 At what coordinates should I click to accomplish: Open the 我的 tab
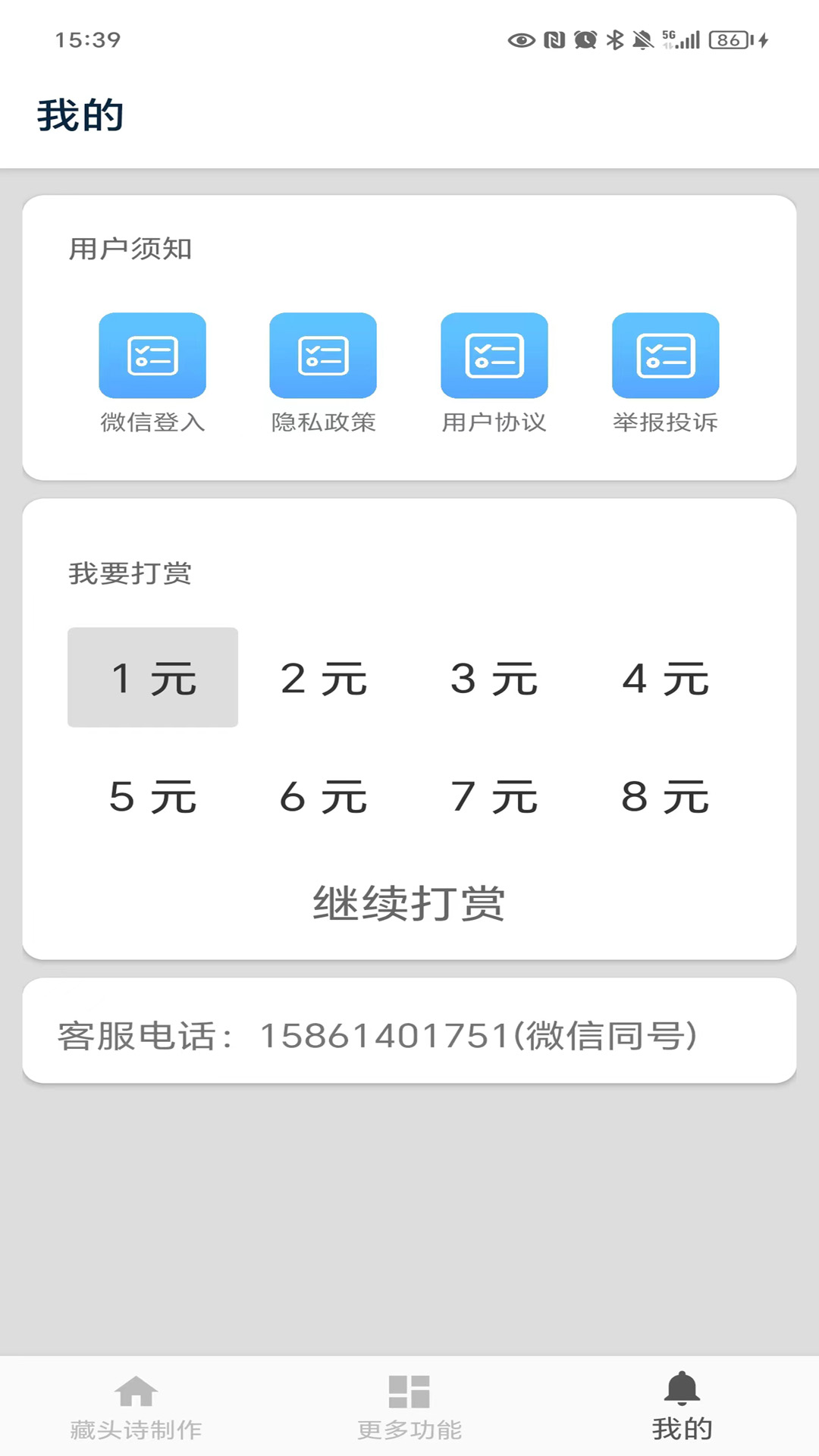click(682, 1426)
